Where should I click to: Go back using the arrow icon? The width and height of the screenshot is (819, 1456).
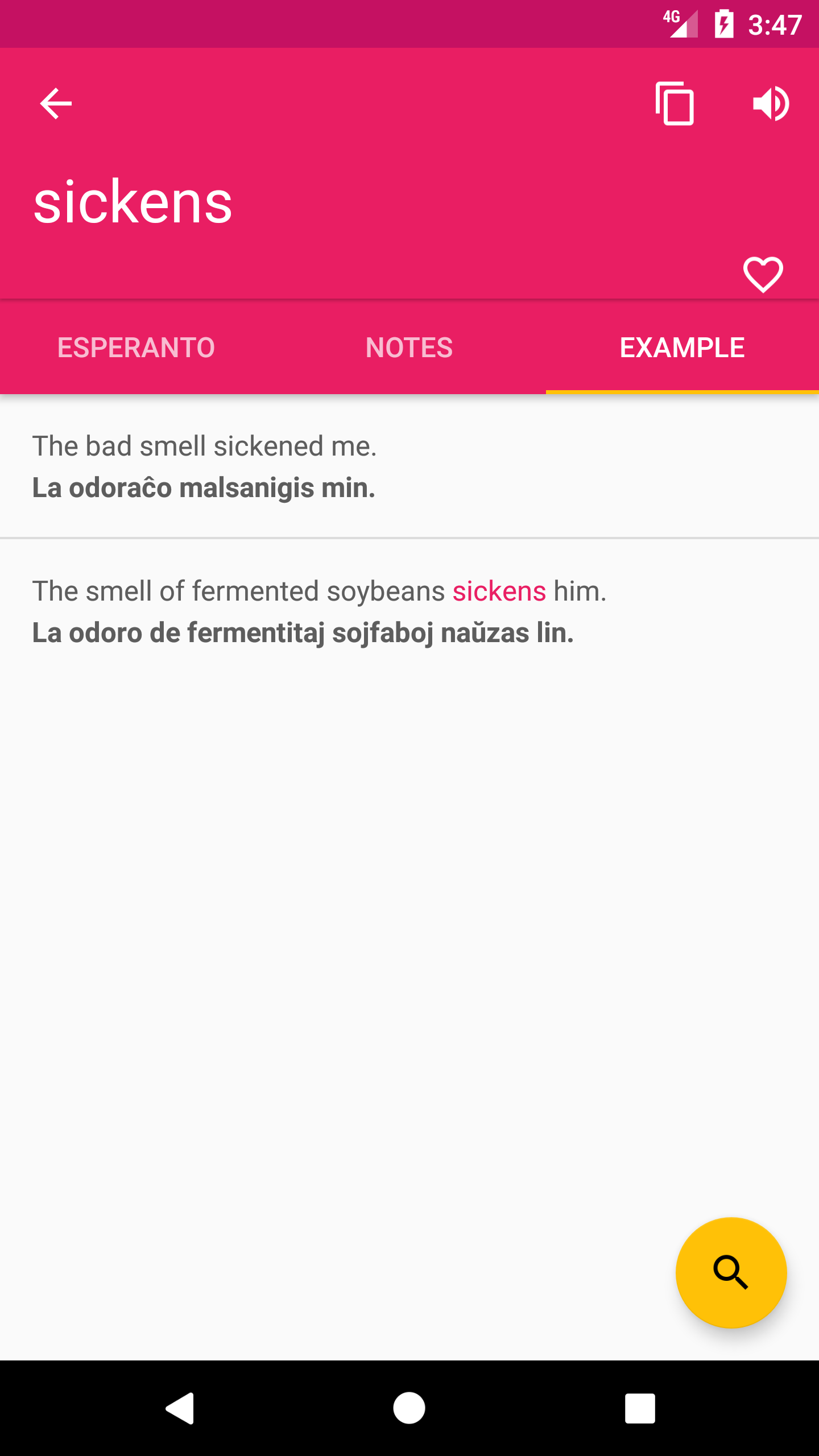tap(56, 104)
